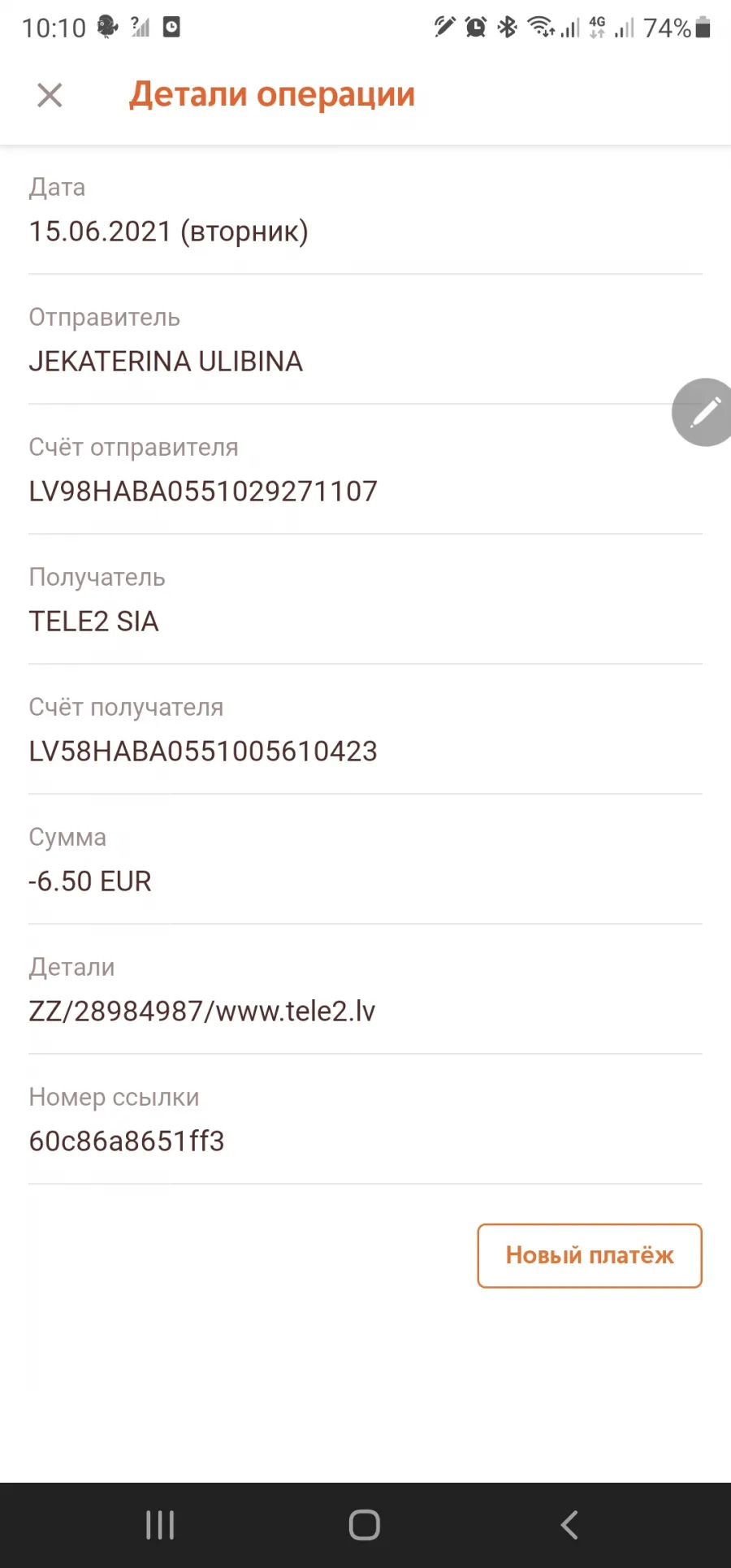Open the recent apps overview
Viewport: 731px width, 1568px height.
160,1525
